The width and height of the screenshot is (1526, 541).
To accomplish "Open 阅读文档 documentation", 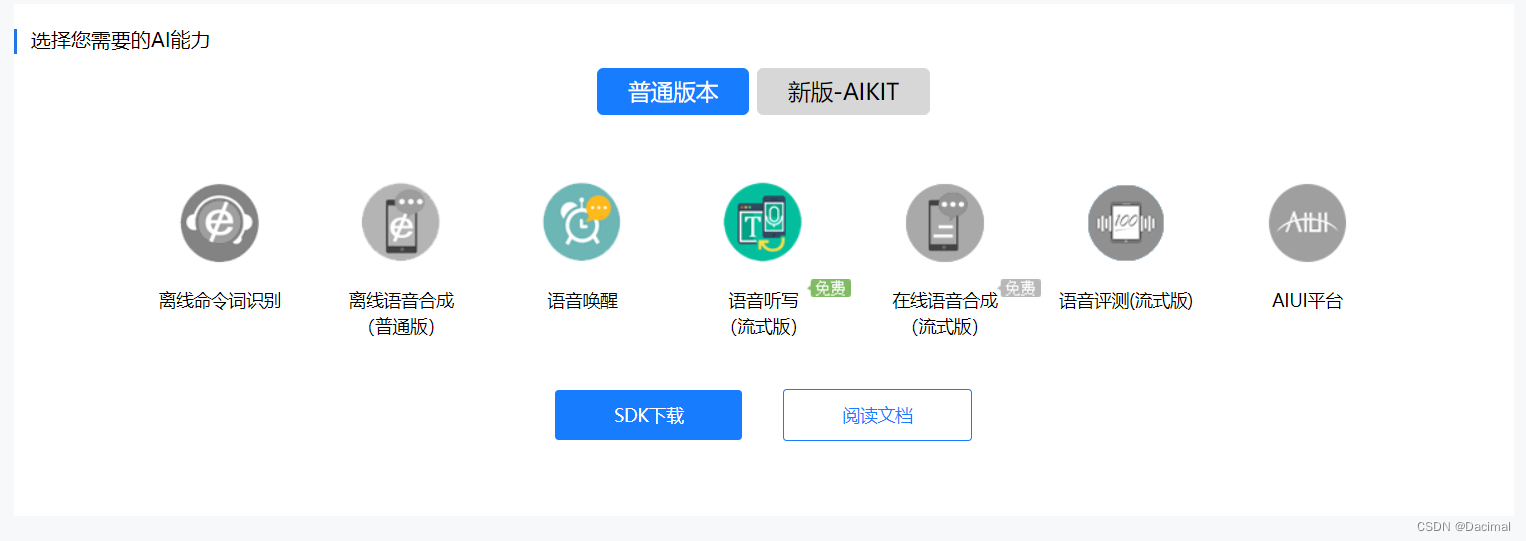I will click(877, 415).
